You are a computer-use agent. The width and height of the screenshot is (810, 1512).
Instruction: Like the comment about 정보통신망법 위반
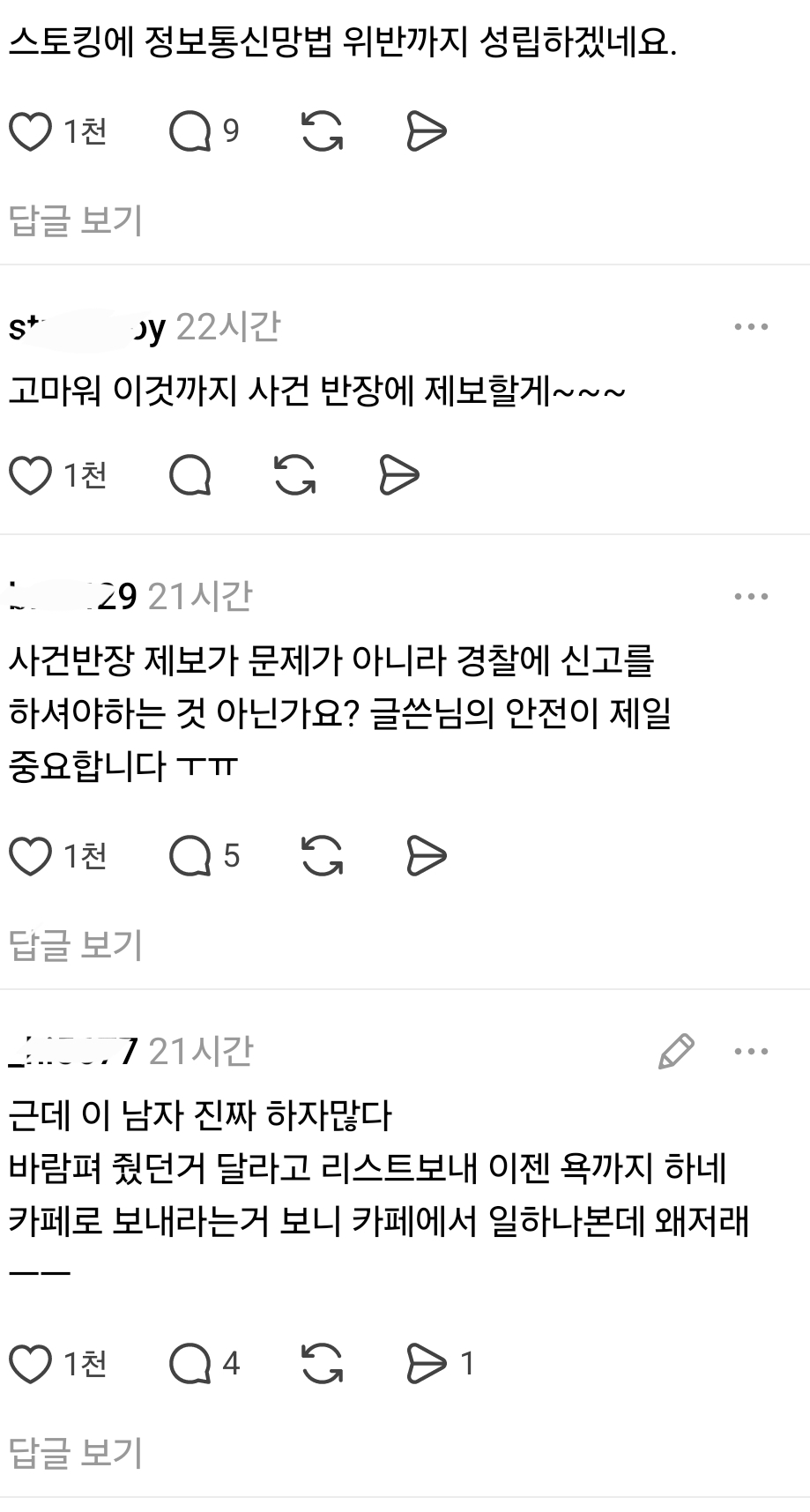pyautogui.click(x=31, y=132)
